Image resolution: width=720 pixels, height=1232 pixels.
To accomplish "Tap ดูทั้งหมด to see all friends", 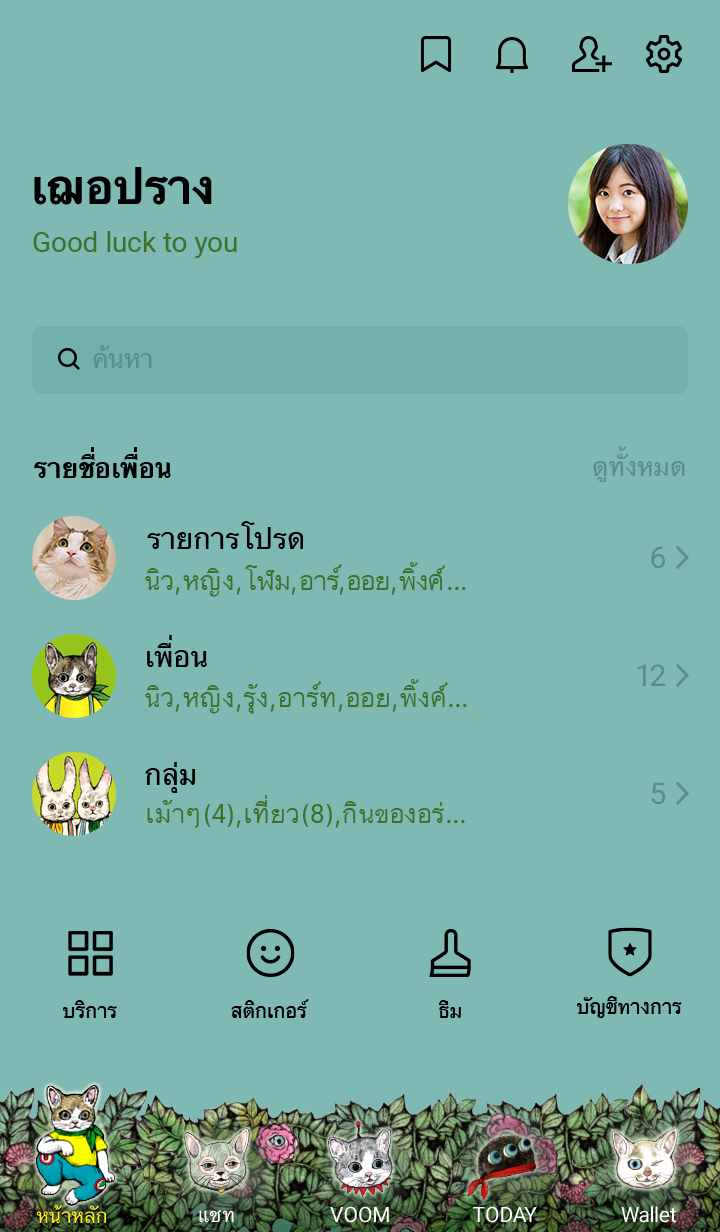I will click(x=638, y=468).
